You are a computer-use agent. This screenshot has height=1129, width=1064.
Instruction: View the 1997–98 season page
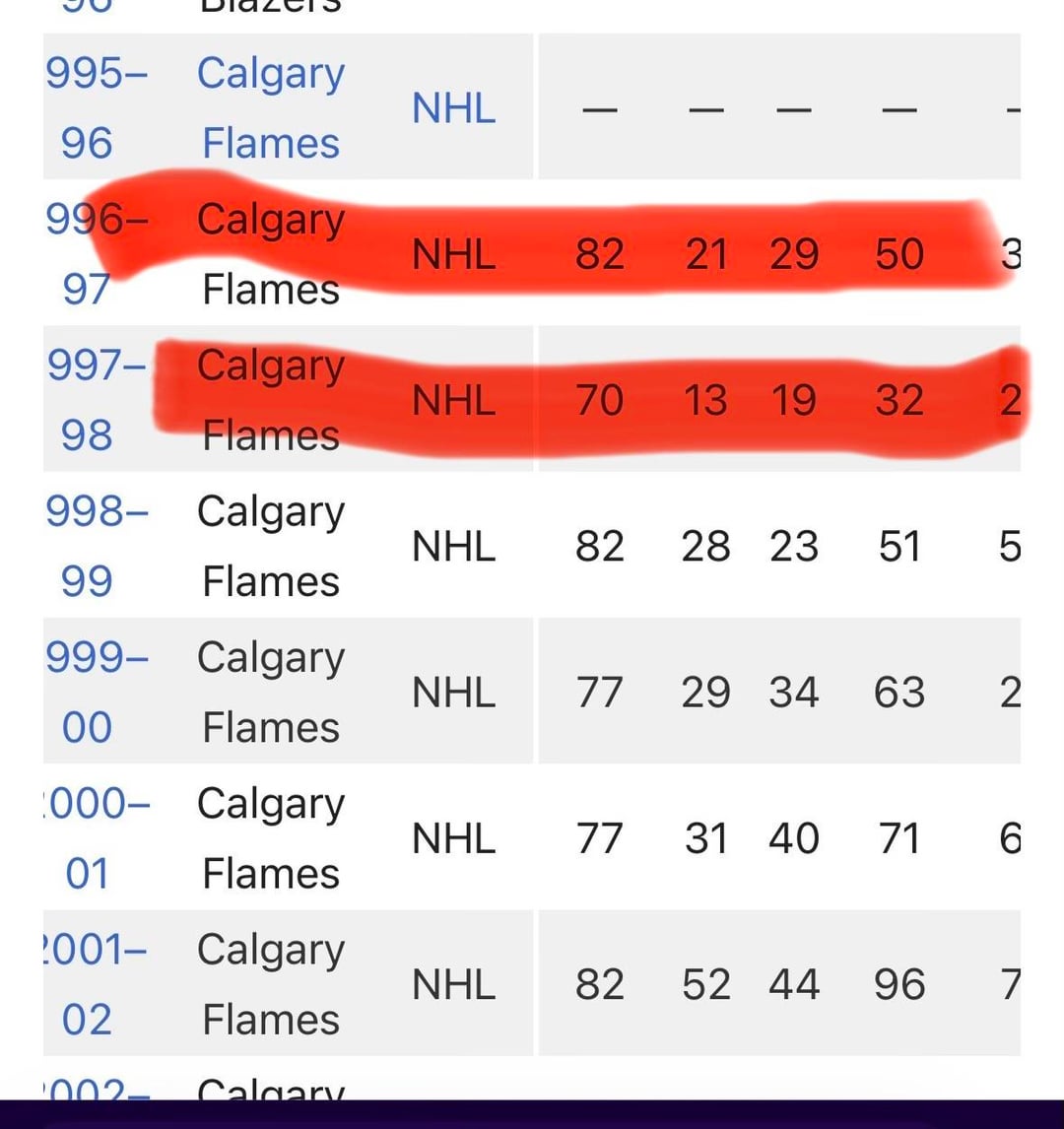click(95, 400)
